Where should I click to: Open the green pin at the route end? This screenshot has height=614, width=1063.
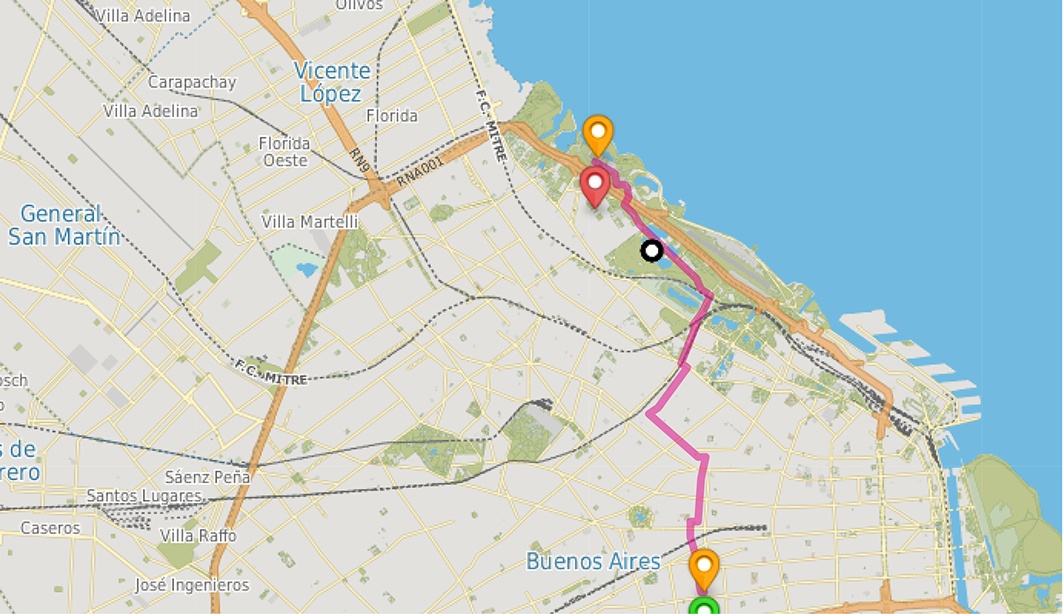(x=704, y=607)
